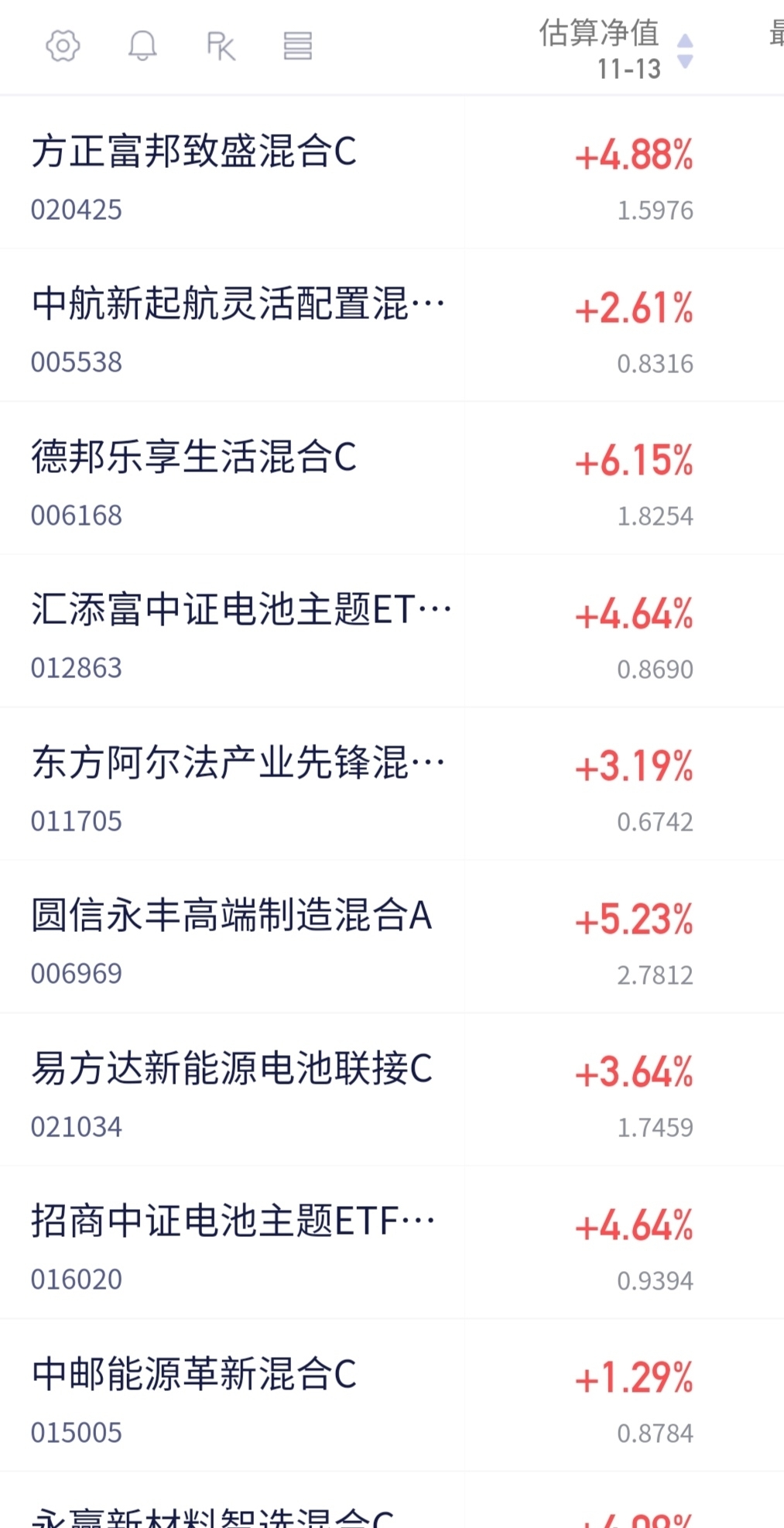
Task: Open fund with code 005538
Action: [392, 325]
